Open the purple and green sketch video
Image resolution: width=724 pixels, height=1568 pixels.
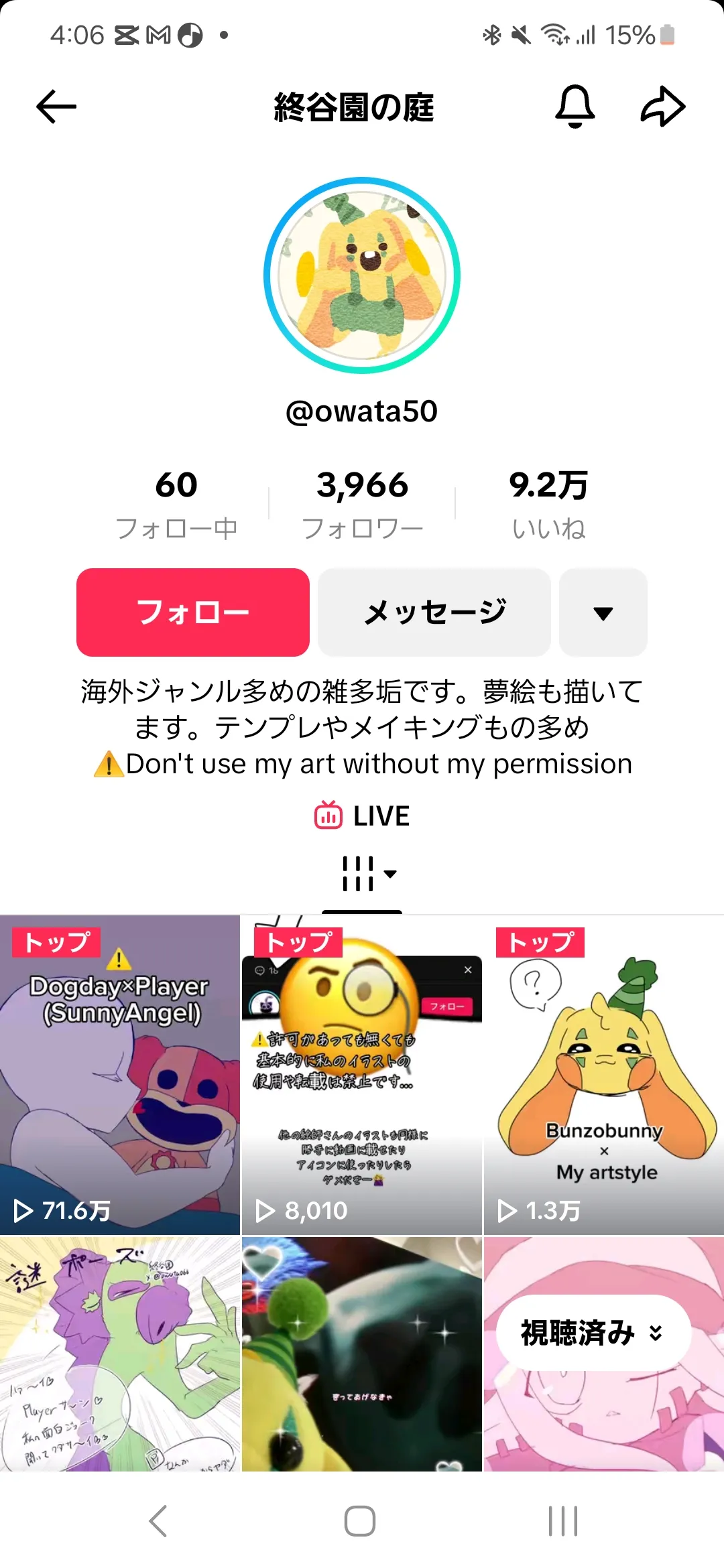coord(120,1354)
